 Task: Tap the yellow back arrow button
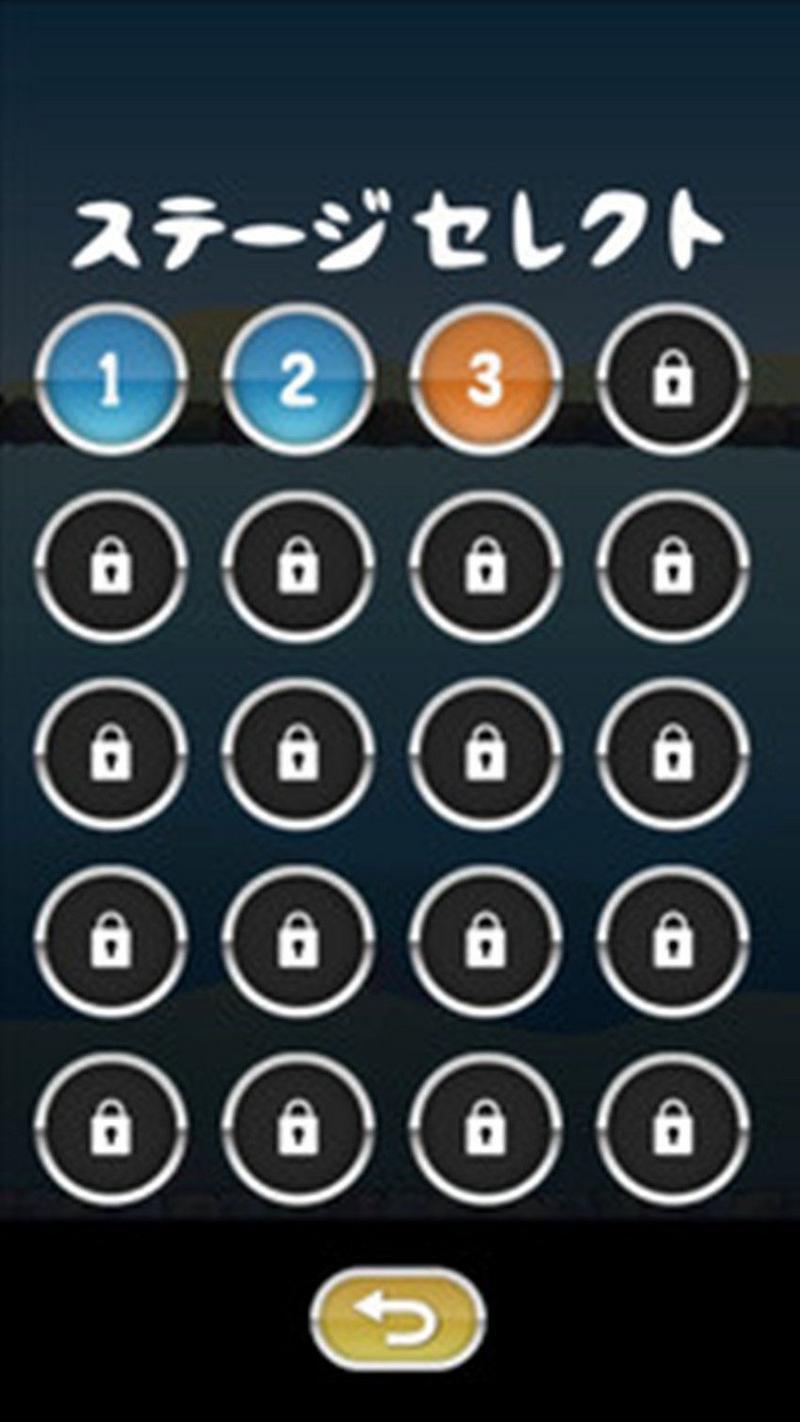398,1318
